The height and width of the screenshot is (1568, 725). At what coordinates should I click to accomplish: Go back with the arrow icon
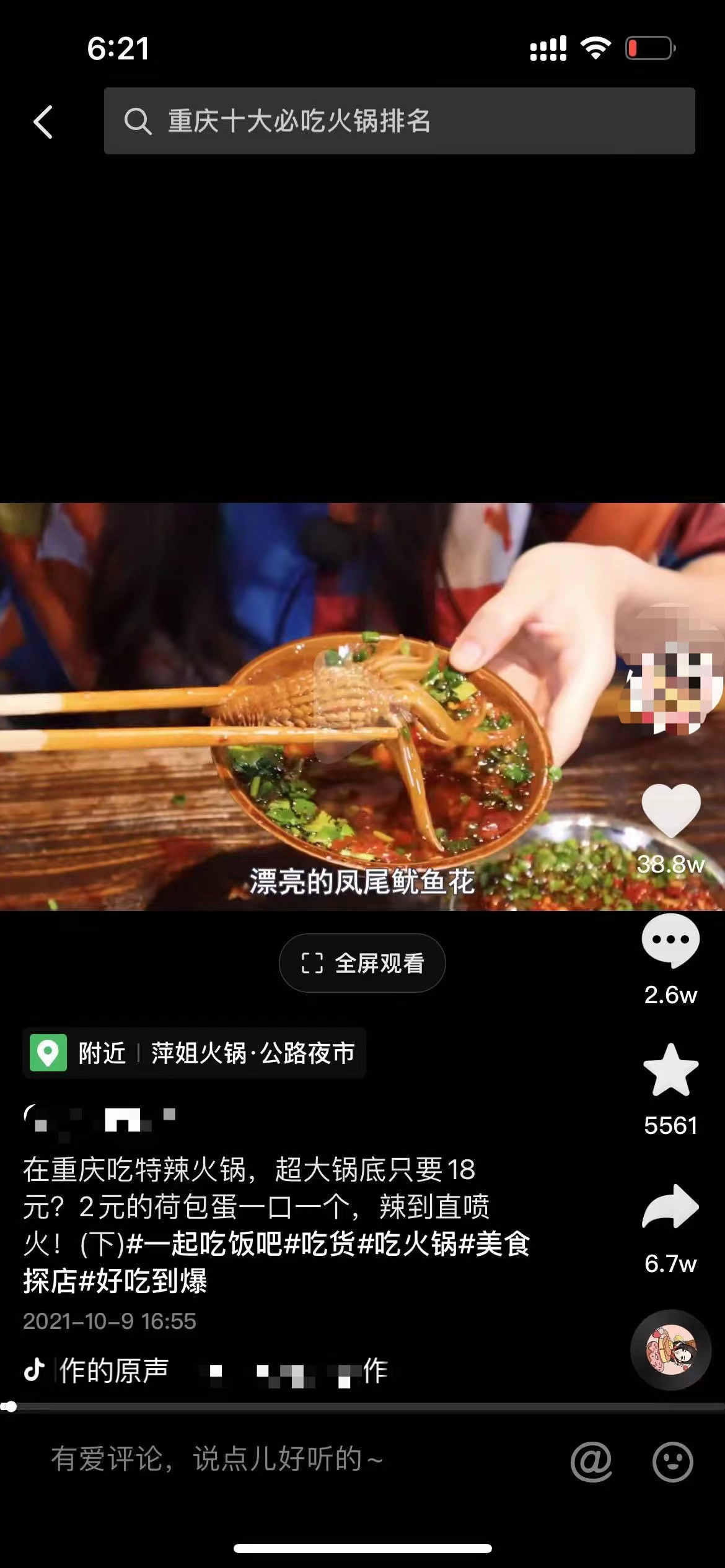coord(43,121)
